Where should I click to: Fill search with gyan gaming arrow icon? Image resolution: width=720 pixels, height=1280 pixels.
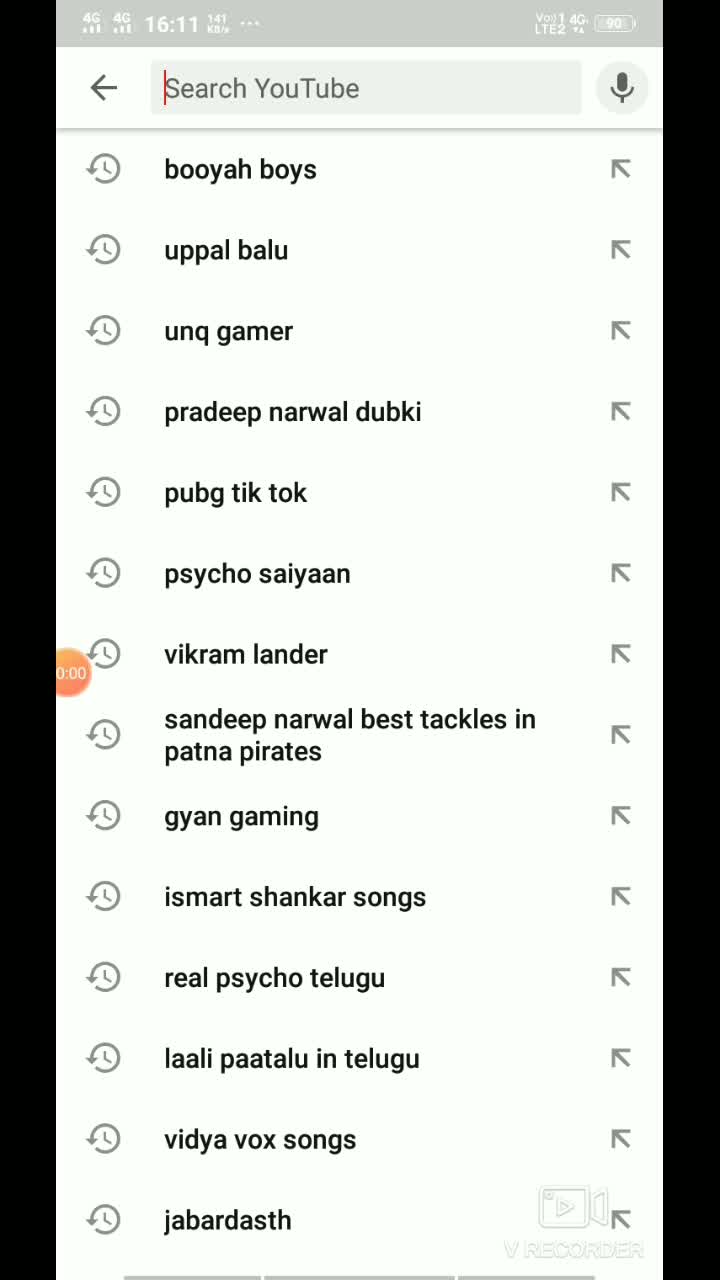click(x=621, y=816)
